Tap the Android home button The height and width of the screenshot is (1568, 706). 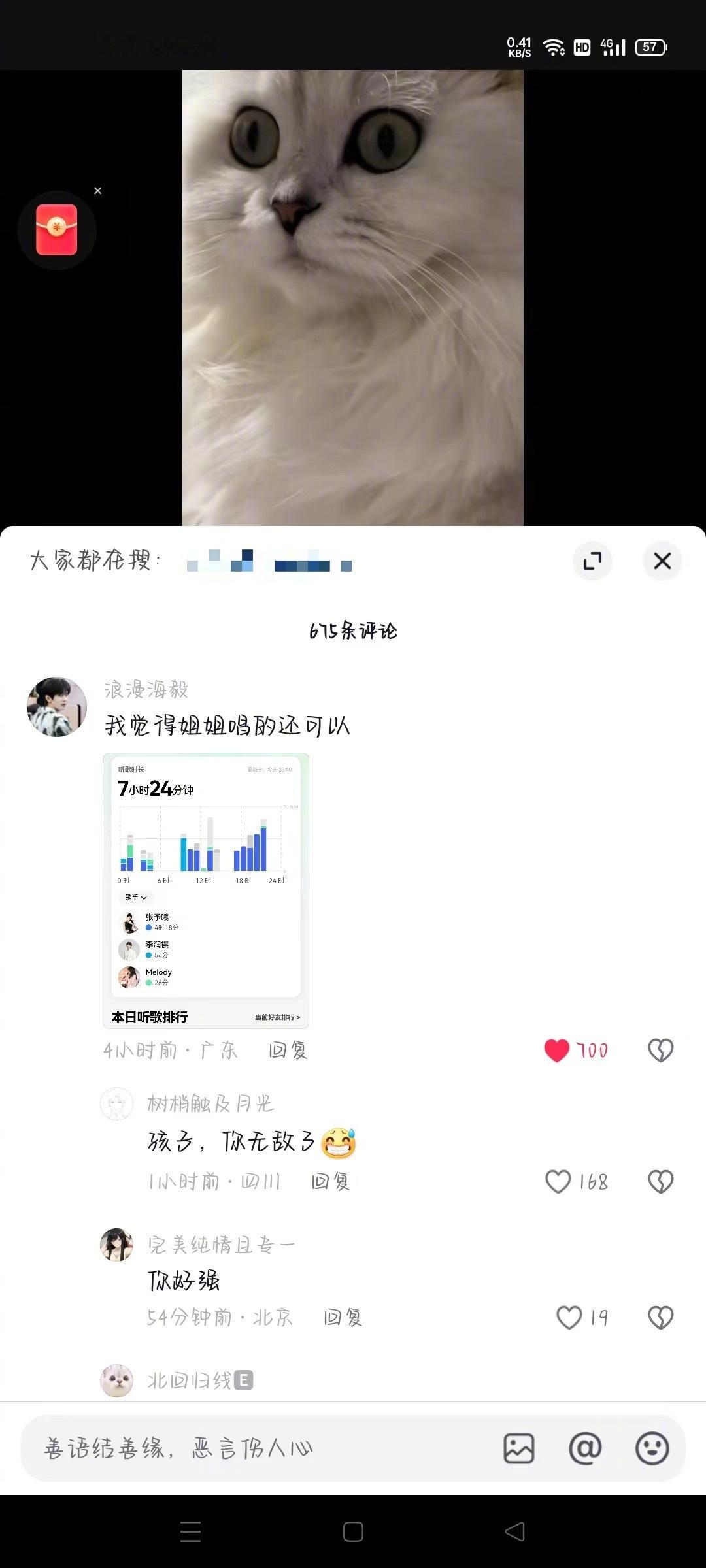click(x=353, y=1531)
